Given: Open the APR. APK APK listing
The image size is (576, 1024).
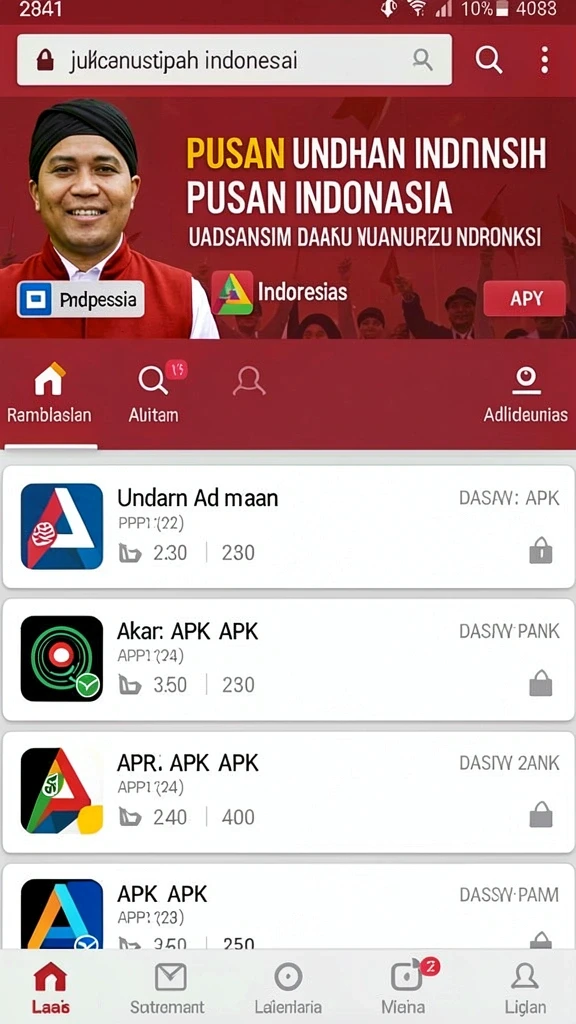Looking at the screenshot, I should pos(288,792).
